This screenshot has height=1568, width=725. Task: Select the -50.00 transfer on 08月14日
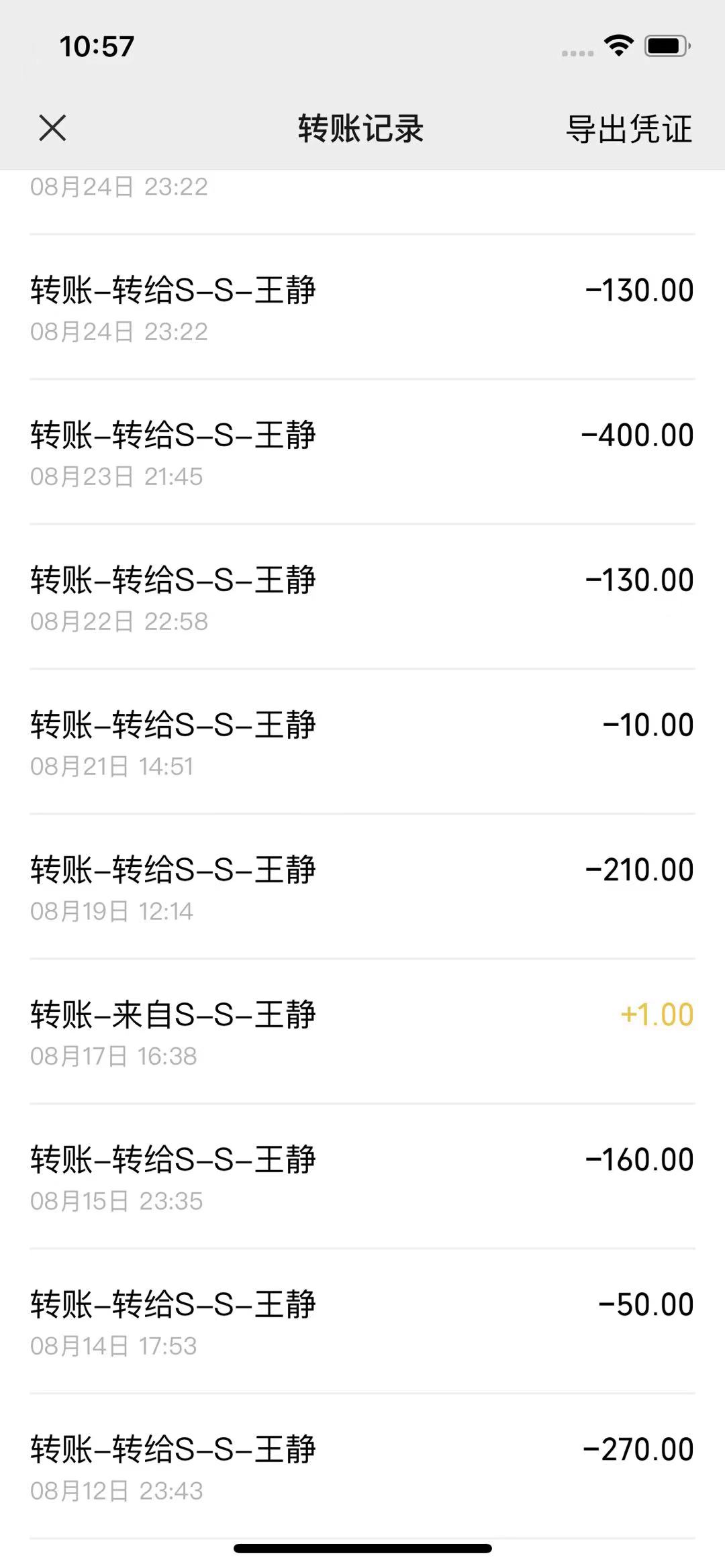point(362,1322)
